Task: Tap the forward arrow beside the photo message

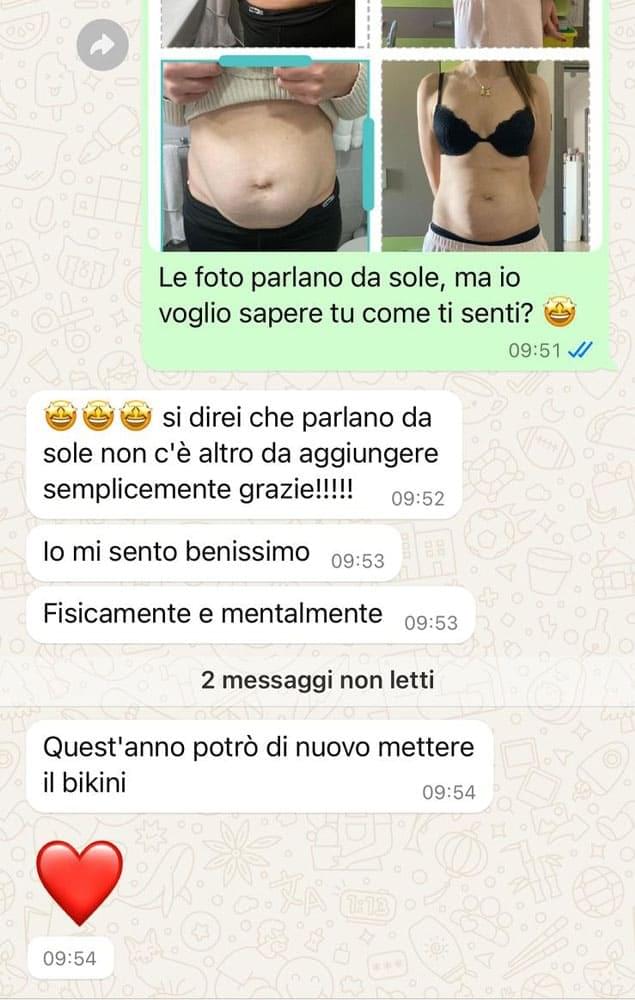Action: pos(103,44)
